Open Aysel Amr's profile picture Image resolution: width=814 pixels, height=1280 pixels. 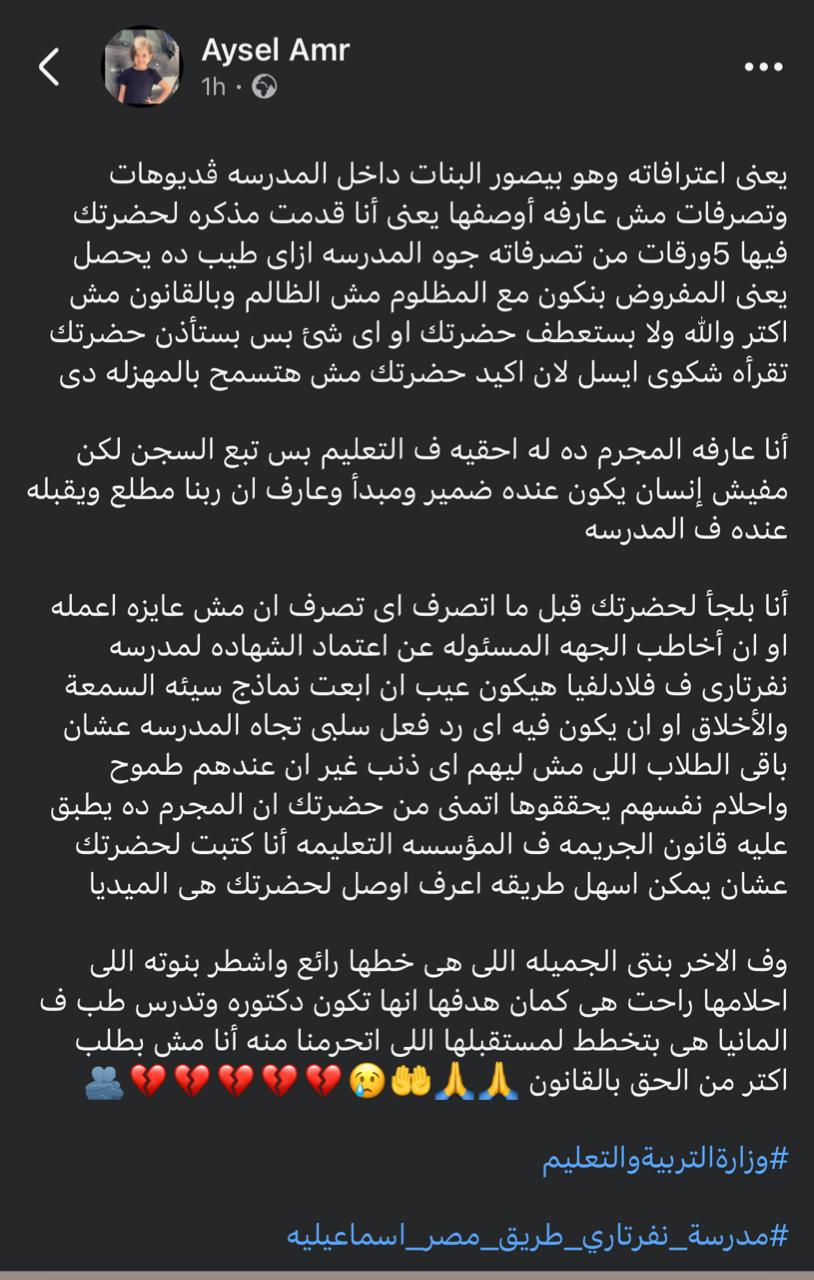coord(141,67)
